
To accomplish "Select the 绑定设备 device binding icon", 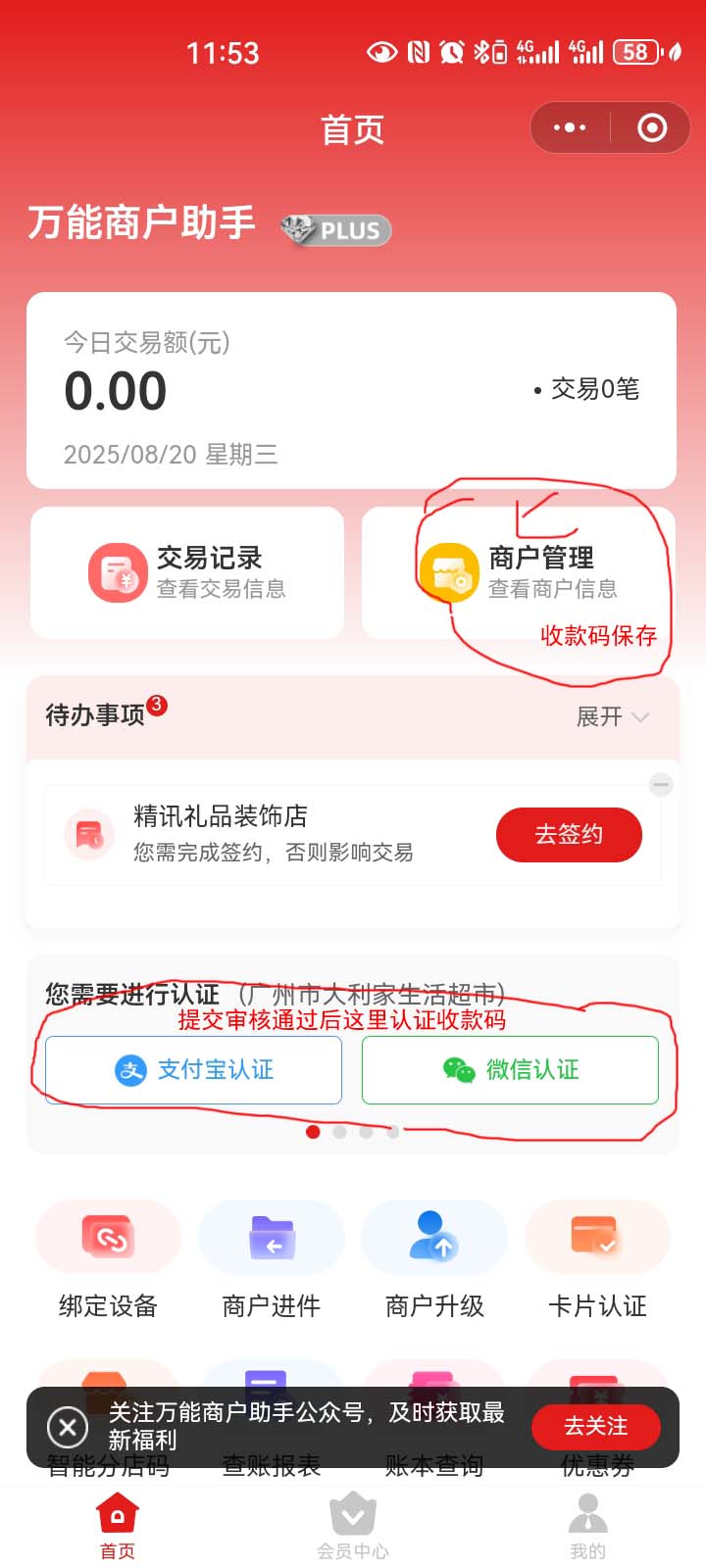I will [x=107, y=1261].
